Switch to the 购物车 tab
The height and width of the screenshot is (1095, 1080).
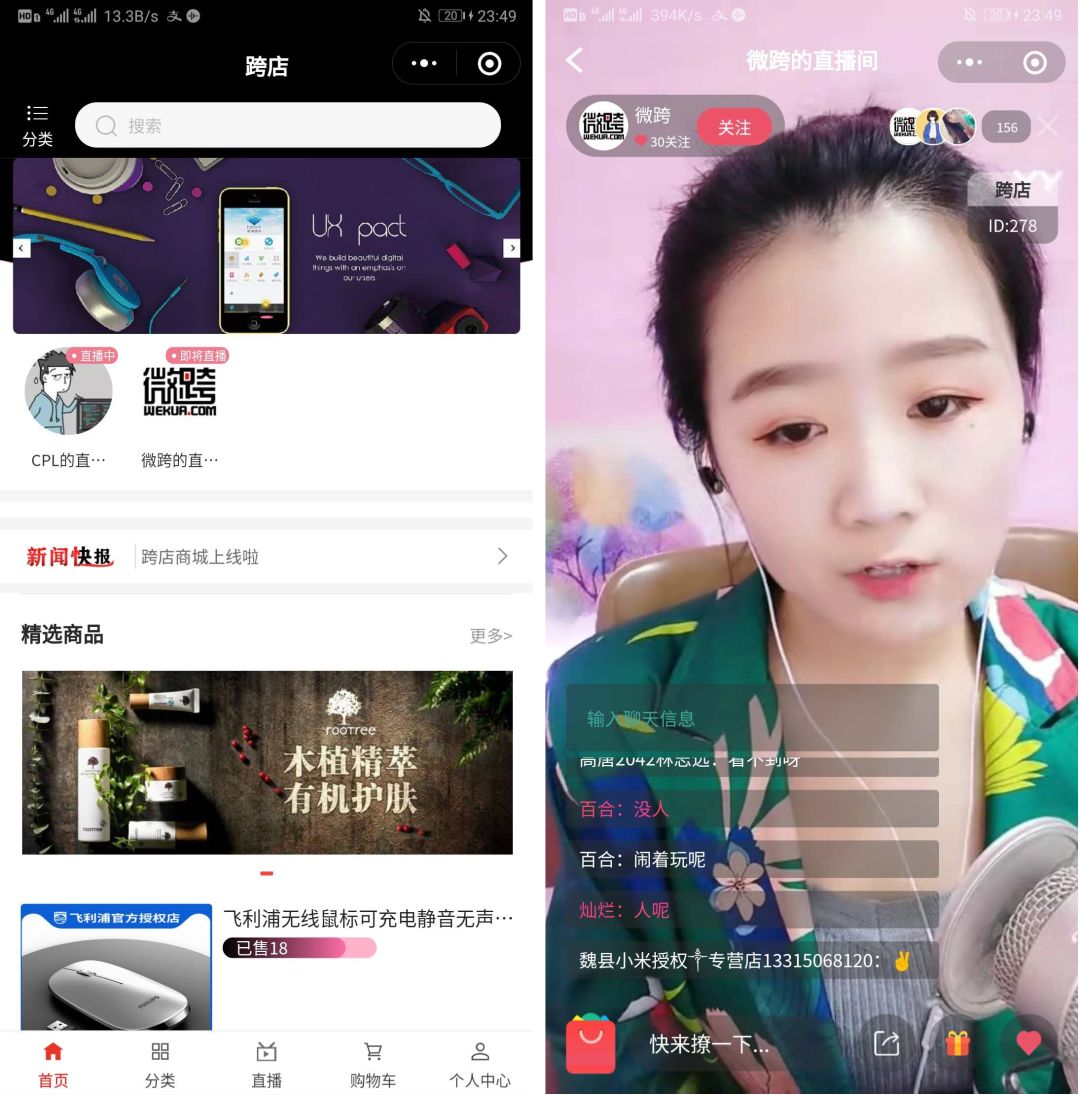point(373,1064)
